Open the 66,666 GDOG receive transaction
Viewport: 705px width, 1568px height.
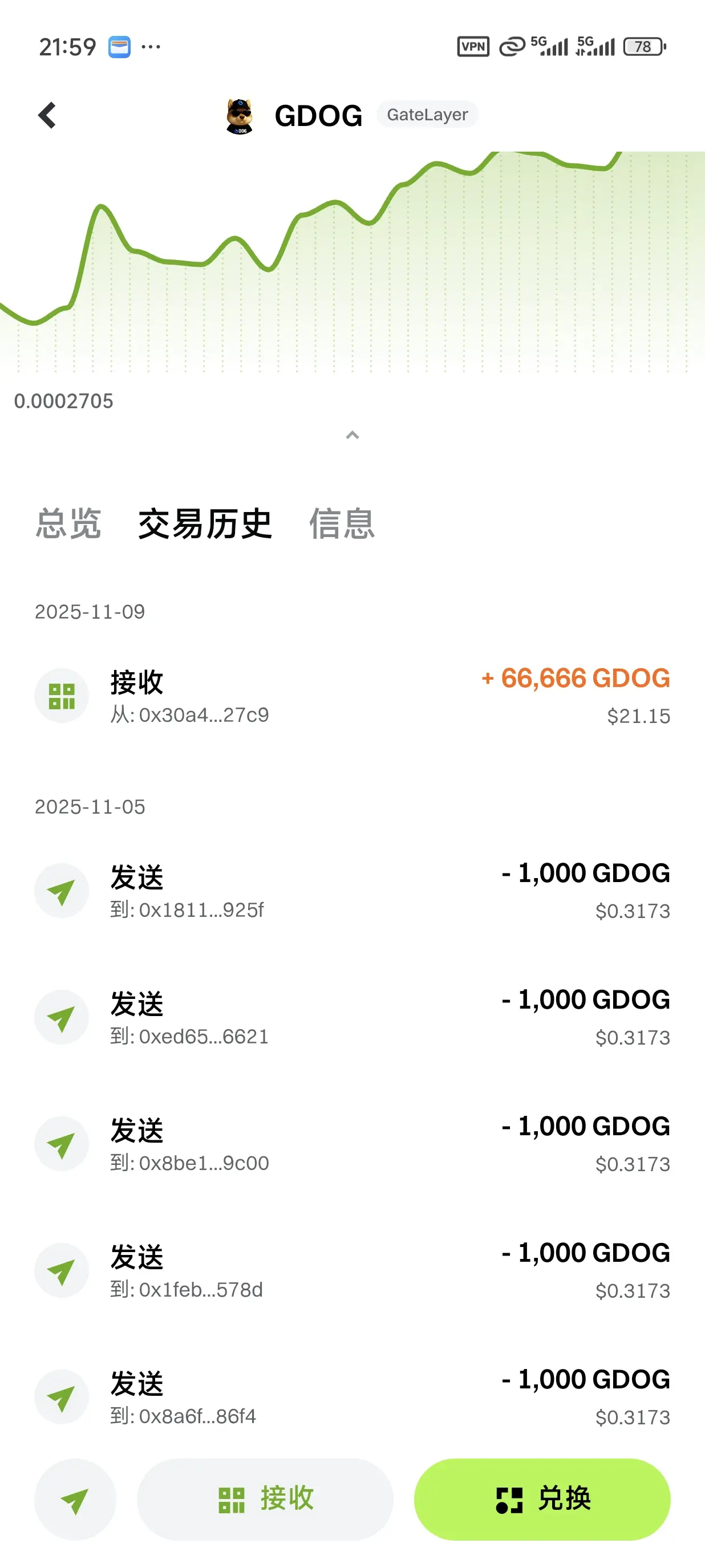(352, 696)
